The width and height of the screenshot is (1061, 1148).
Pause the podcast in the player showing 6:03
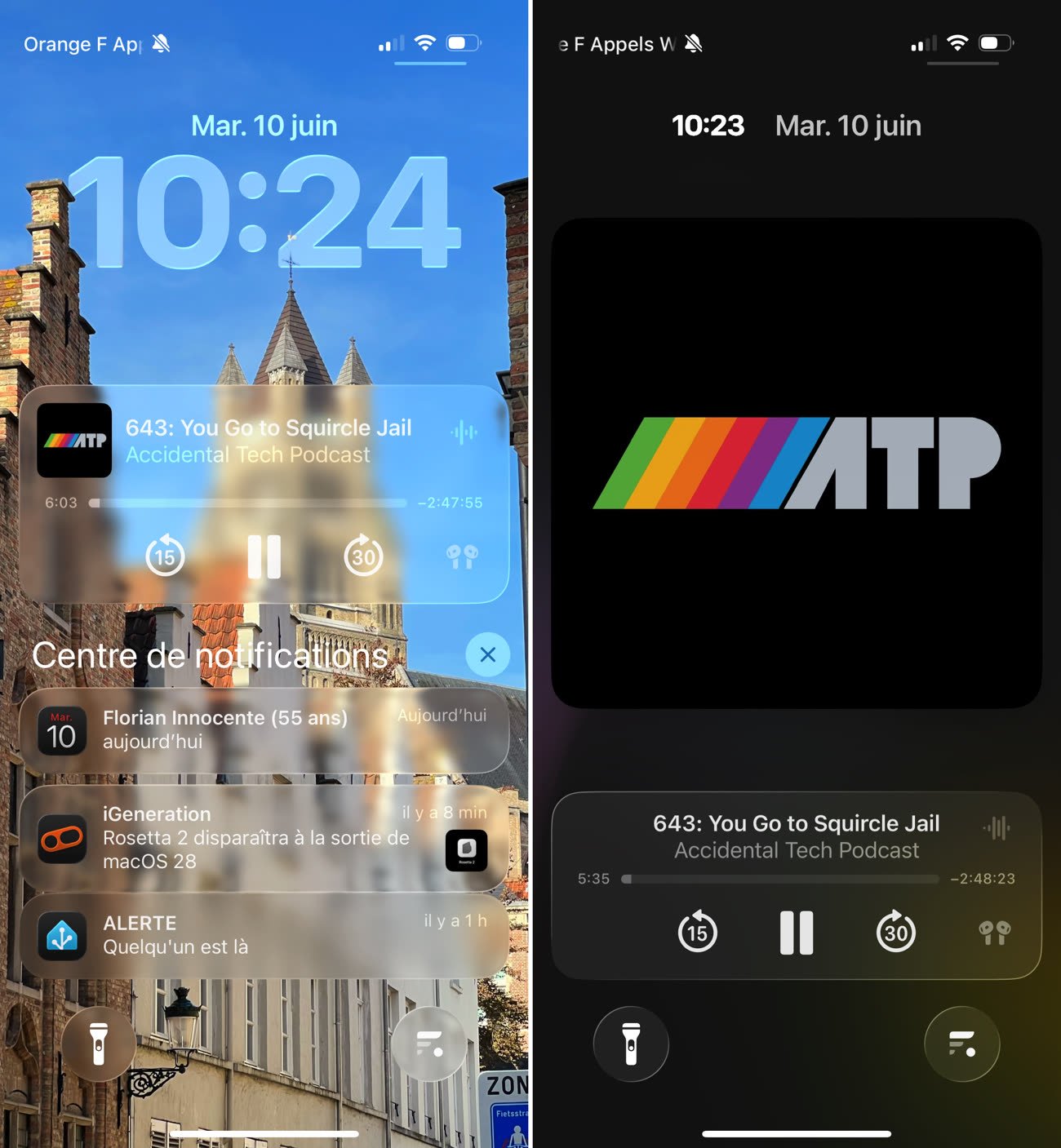264,556
